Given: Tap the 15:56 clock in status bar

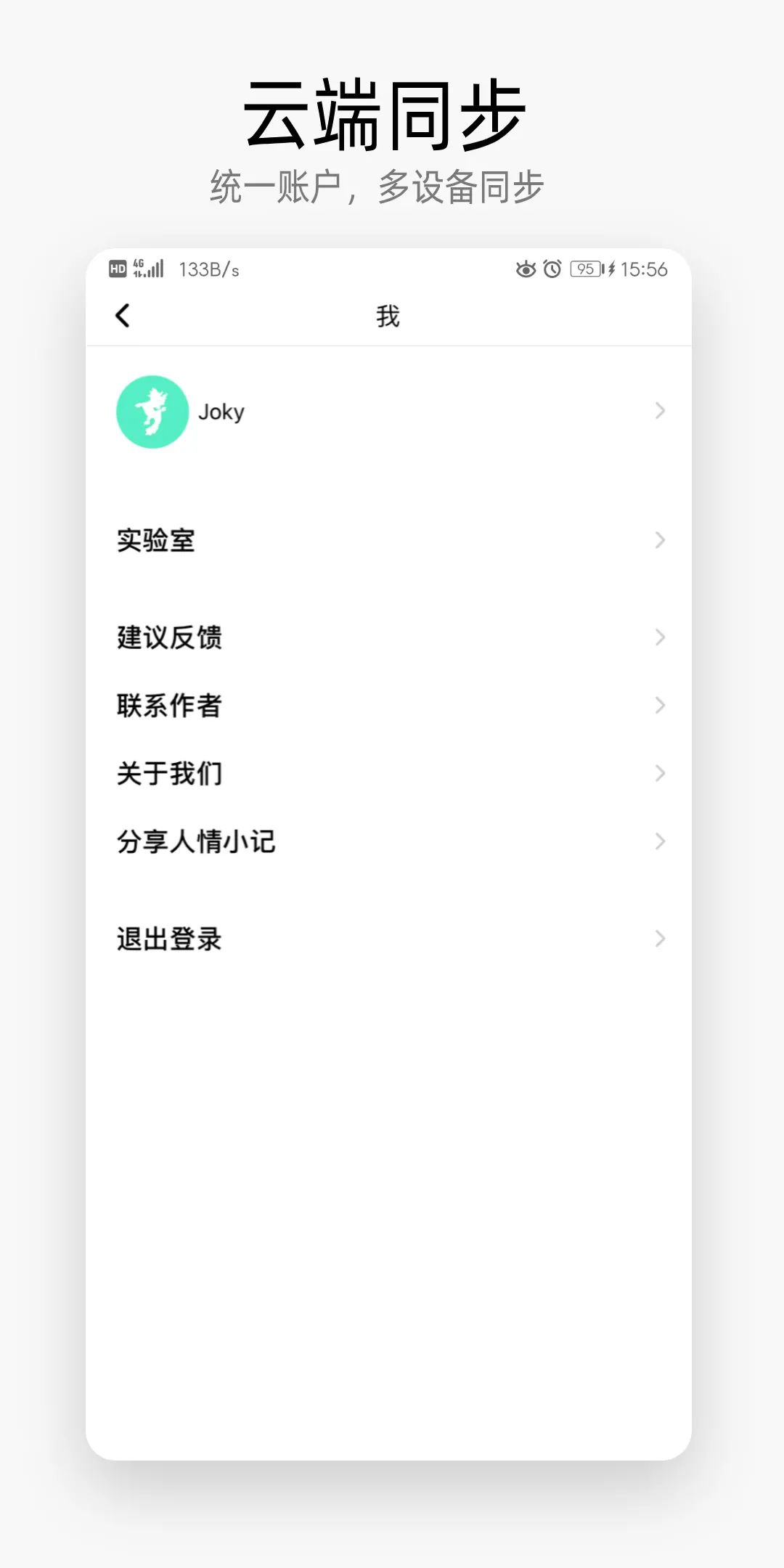Looking at the screenshot, I should (x=647, y=268).
